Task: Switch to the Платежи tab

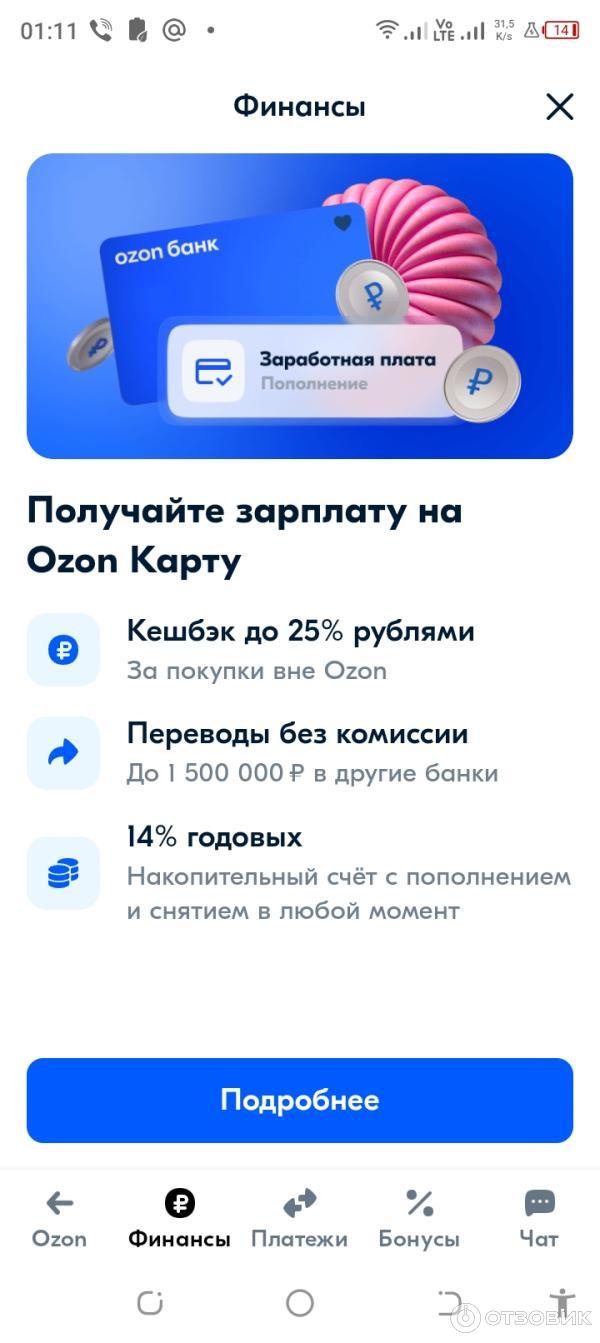Action: [299, 1219]
